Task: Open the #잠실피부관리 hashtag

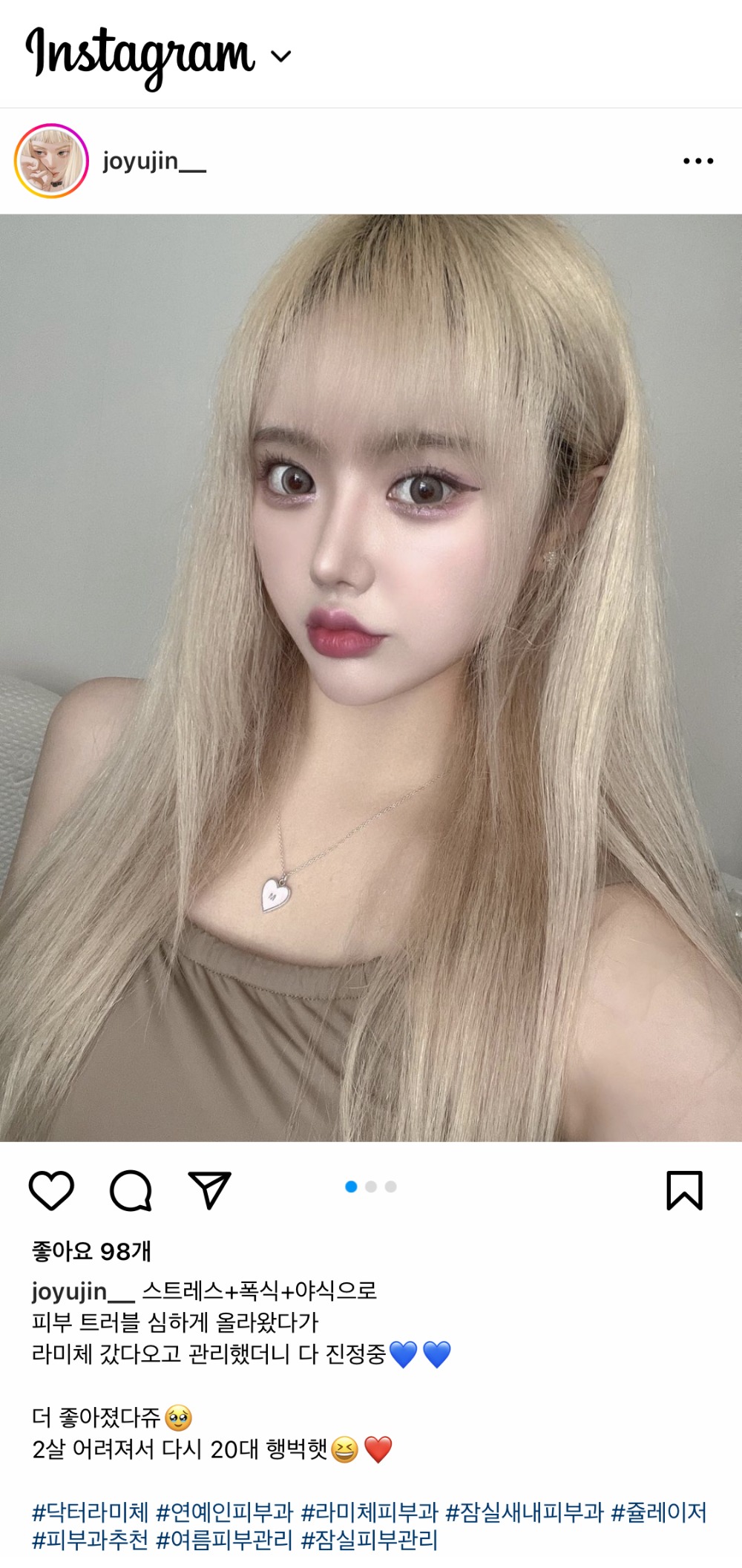Action: click(370, 1541)
